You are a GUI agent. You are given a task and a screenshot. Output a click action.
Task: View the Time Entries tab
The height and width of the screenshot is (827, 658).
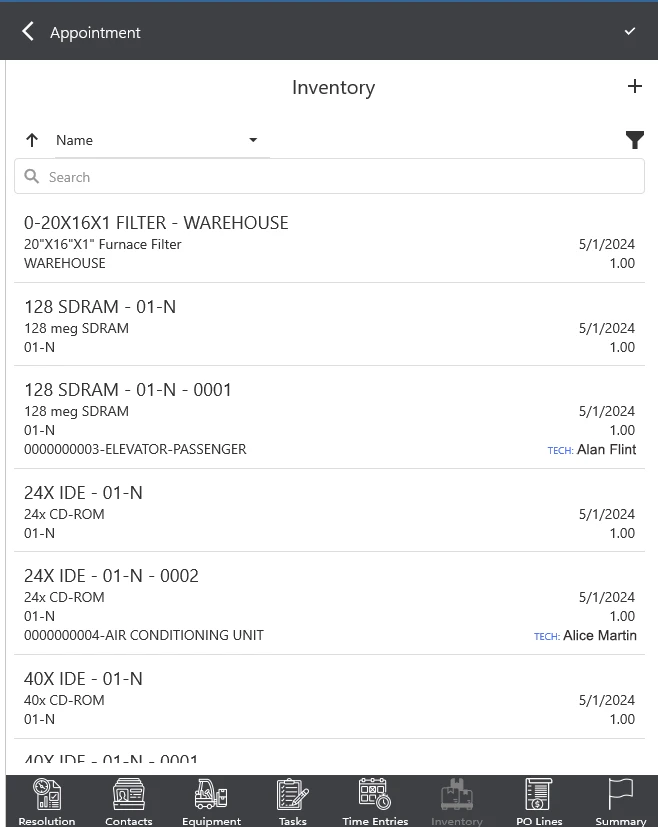375,801
